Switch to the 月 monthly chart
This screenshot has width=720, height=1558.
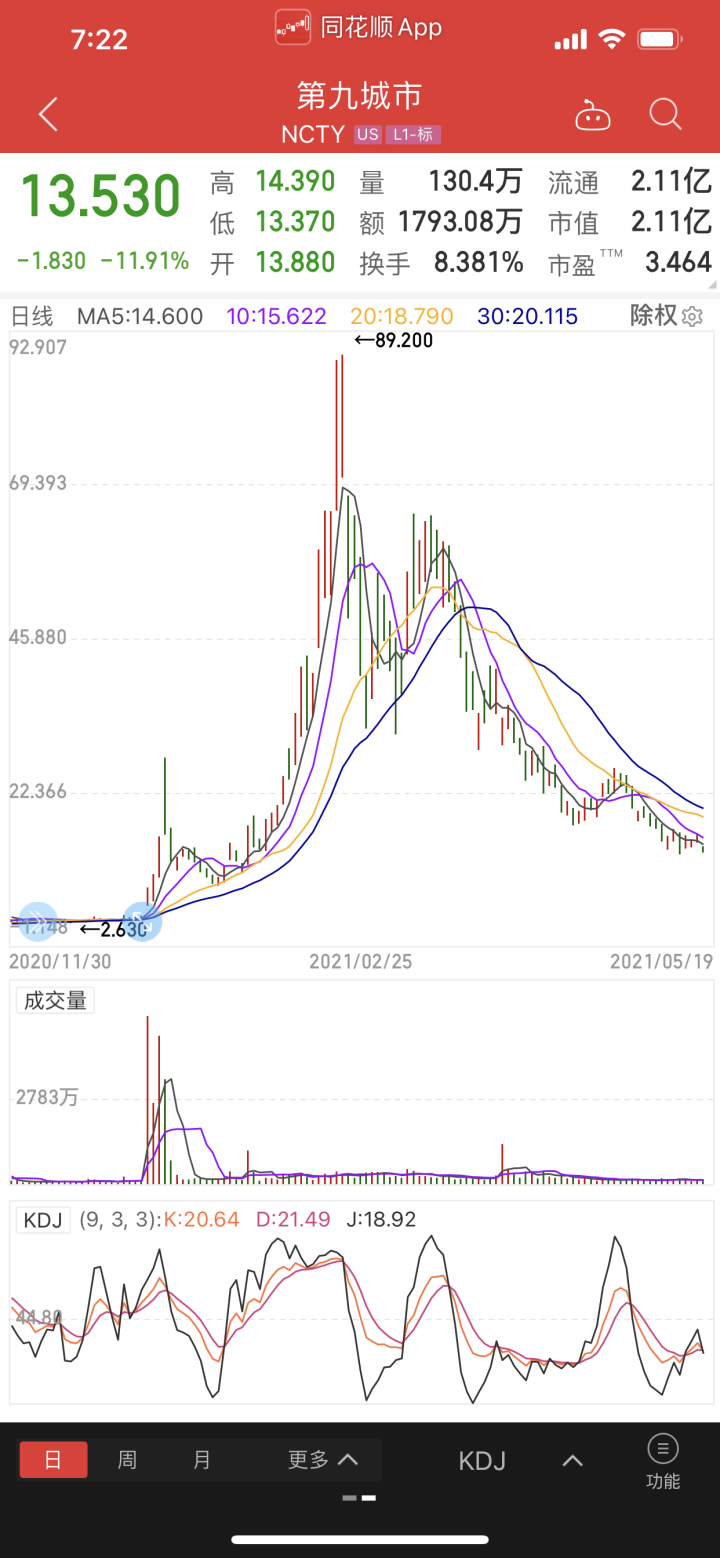click(x=202, y=1460)
